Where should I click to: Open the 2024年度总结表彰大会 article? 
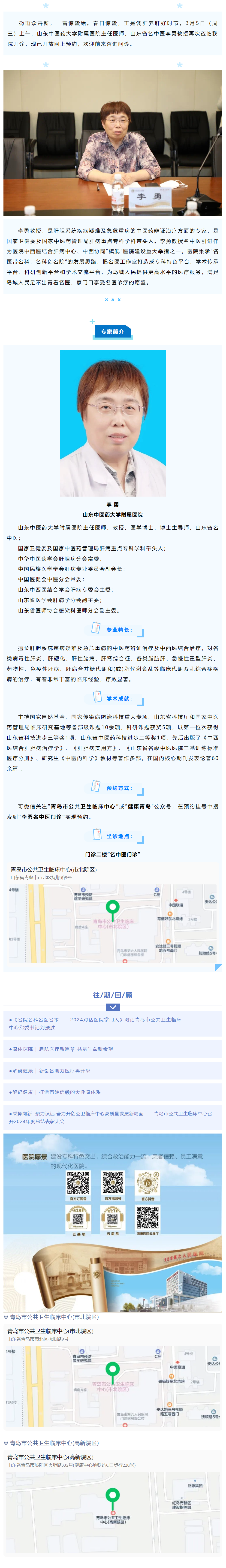click(x=110, y=1116)
